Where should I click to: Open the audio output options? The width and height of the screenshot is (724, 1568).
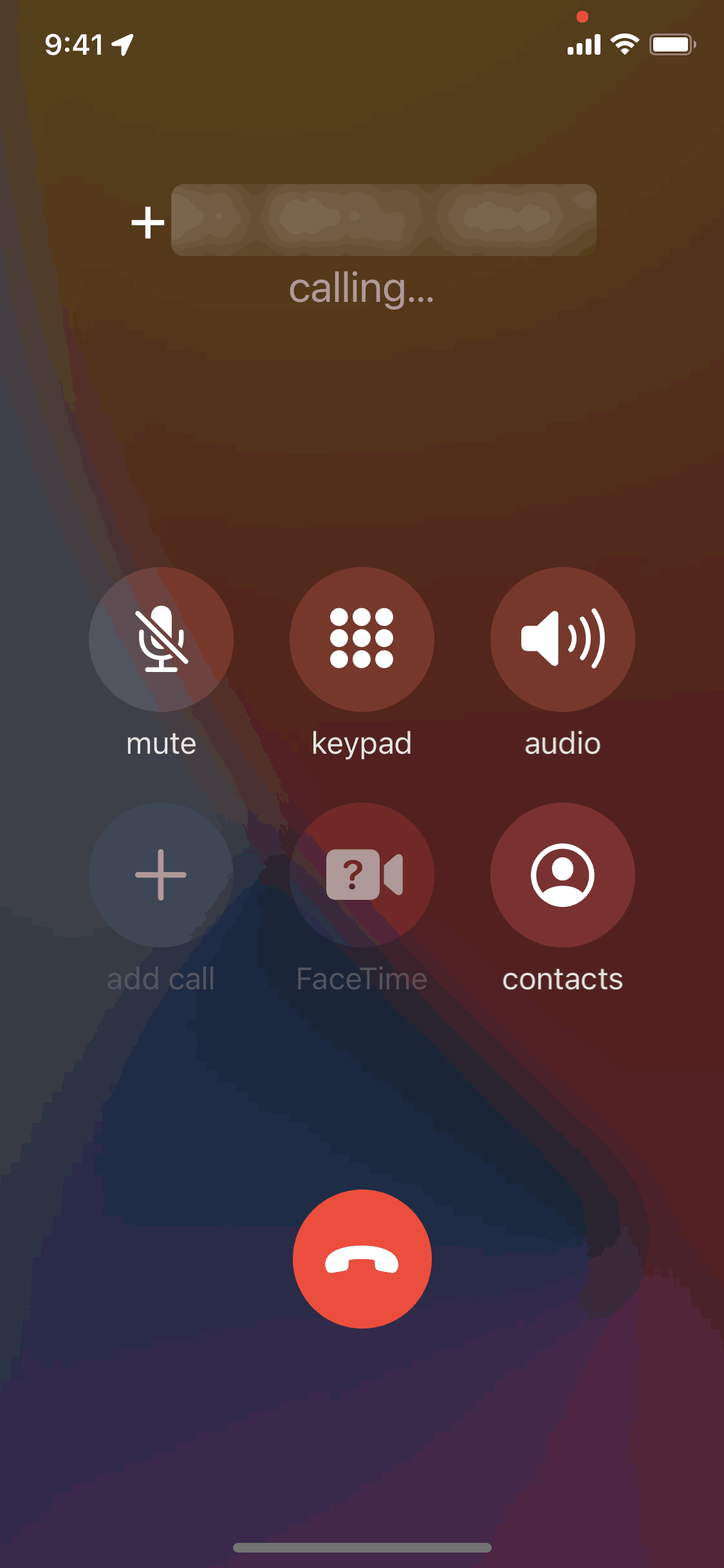[x=562, y=639]
